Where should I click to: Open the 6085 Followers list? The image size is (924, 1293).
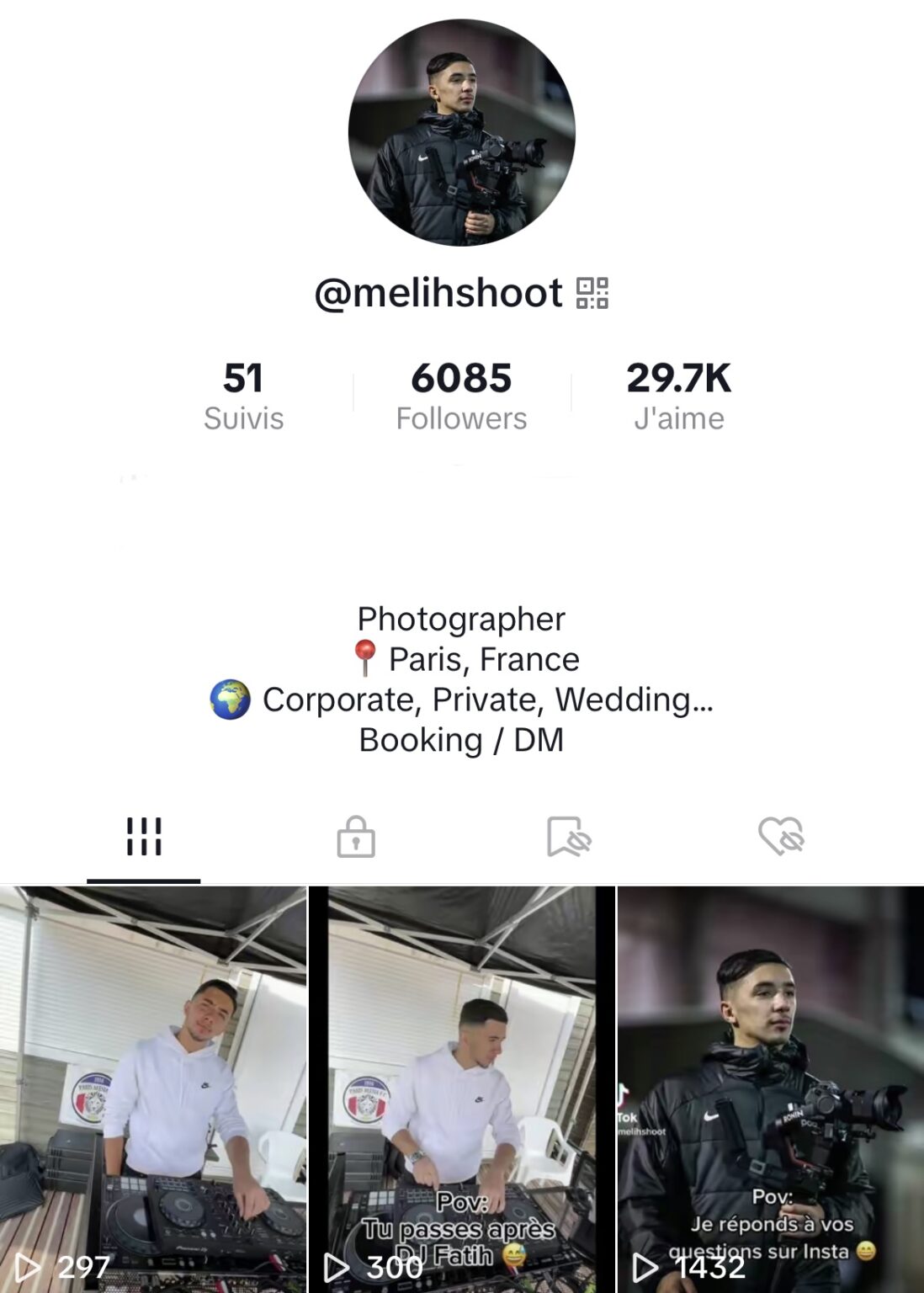tap(461, 396)
